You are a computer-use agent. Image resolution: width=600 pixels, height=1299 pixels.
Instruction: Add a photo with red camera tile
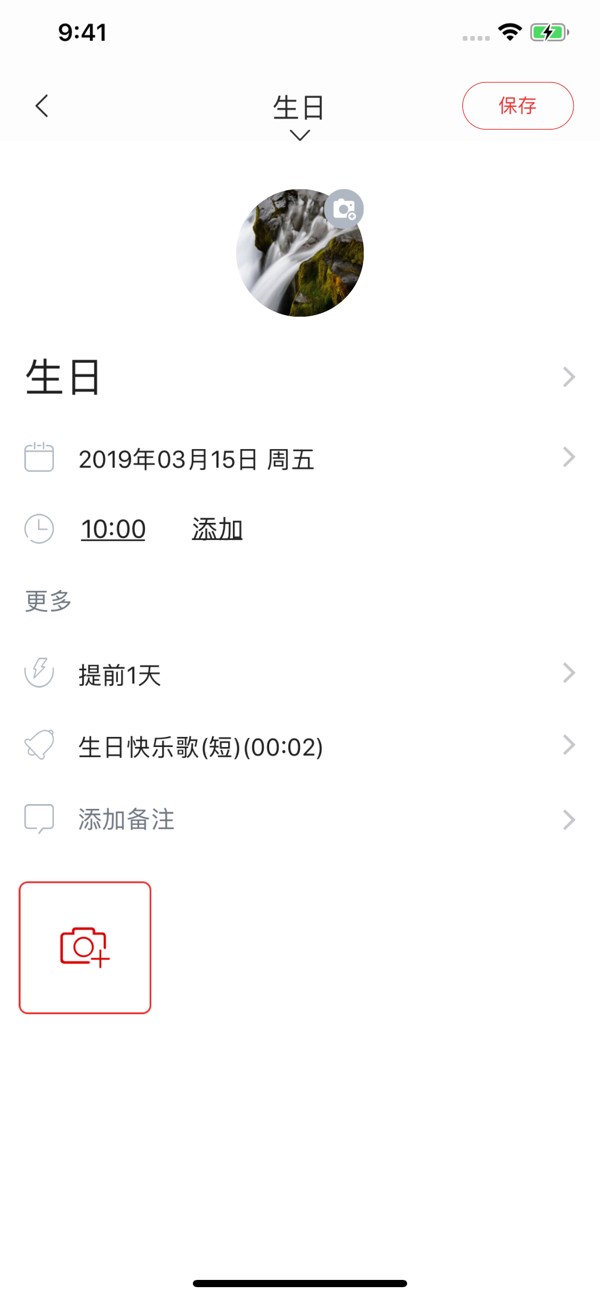85,947
